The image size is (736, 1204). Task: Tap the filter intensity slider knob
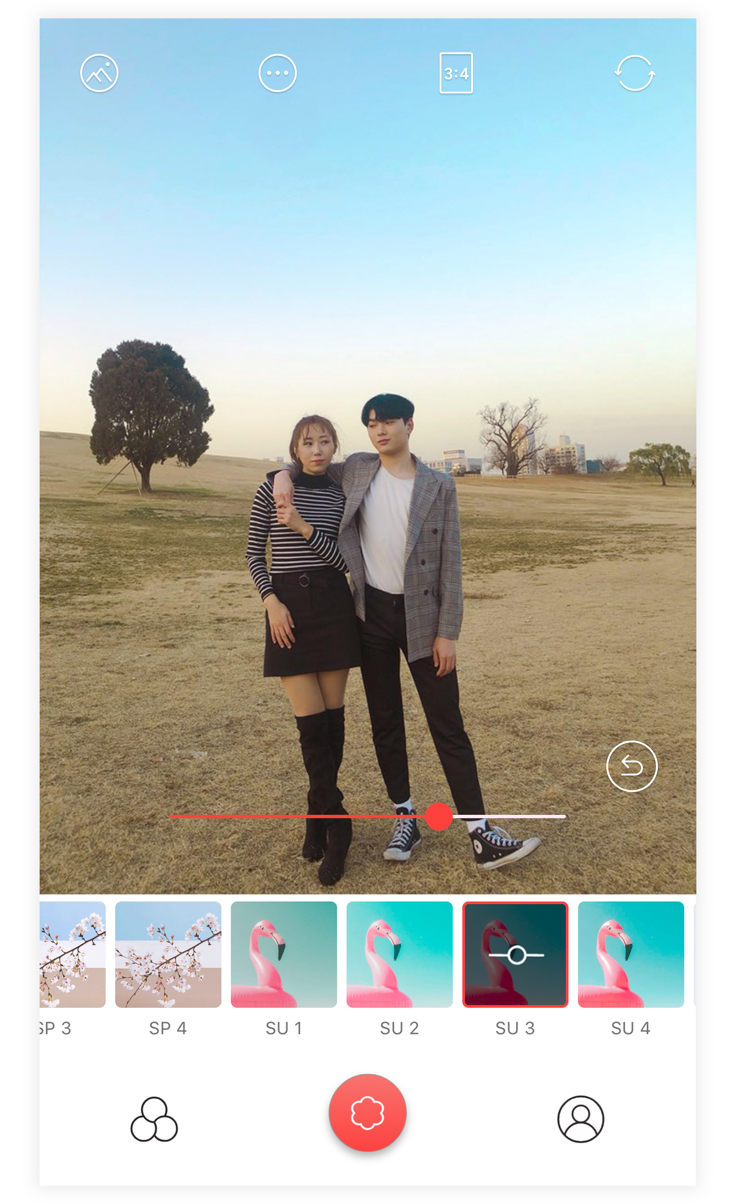[438, 817]
